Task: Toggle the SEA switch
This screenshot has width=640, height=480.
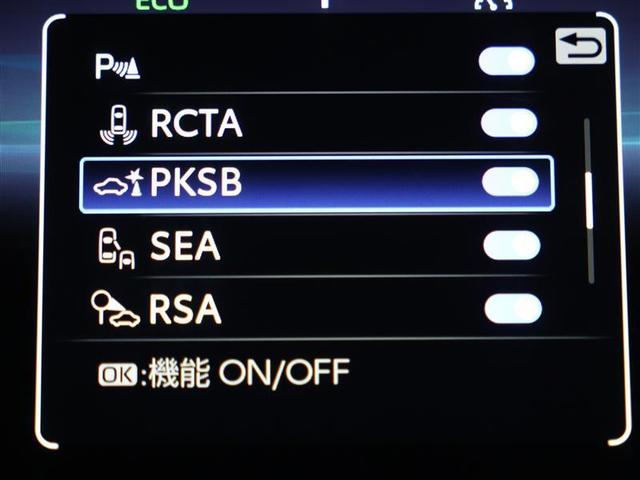Action: [511, 246]
